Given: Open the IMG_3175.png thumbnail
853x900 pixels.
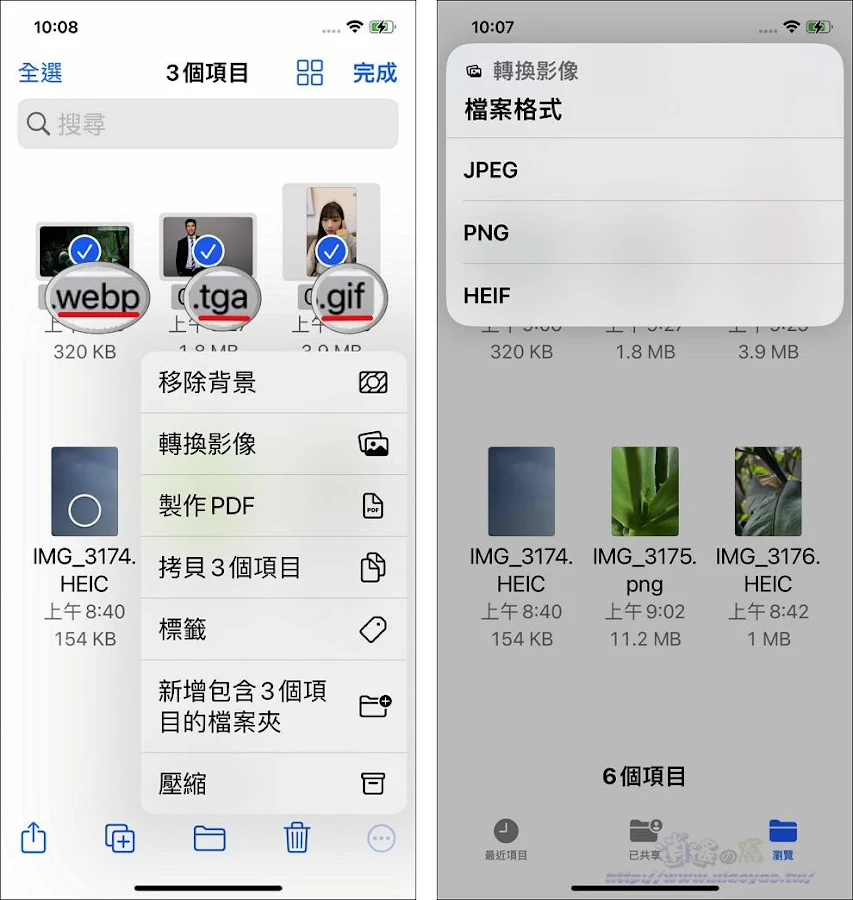Looking at the screenshot, I should [643, 490].
